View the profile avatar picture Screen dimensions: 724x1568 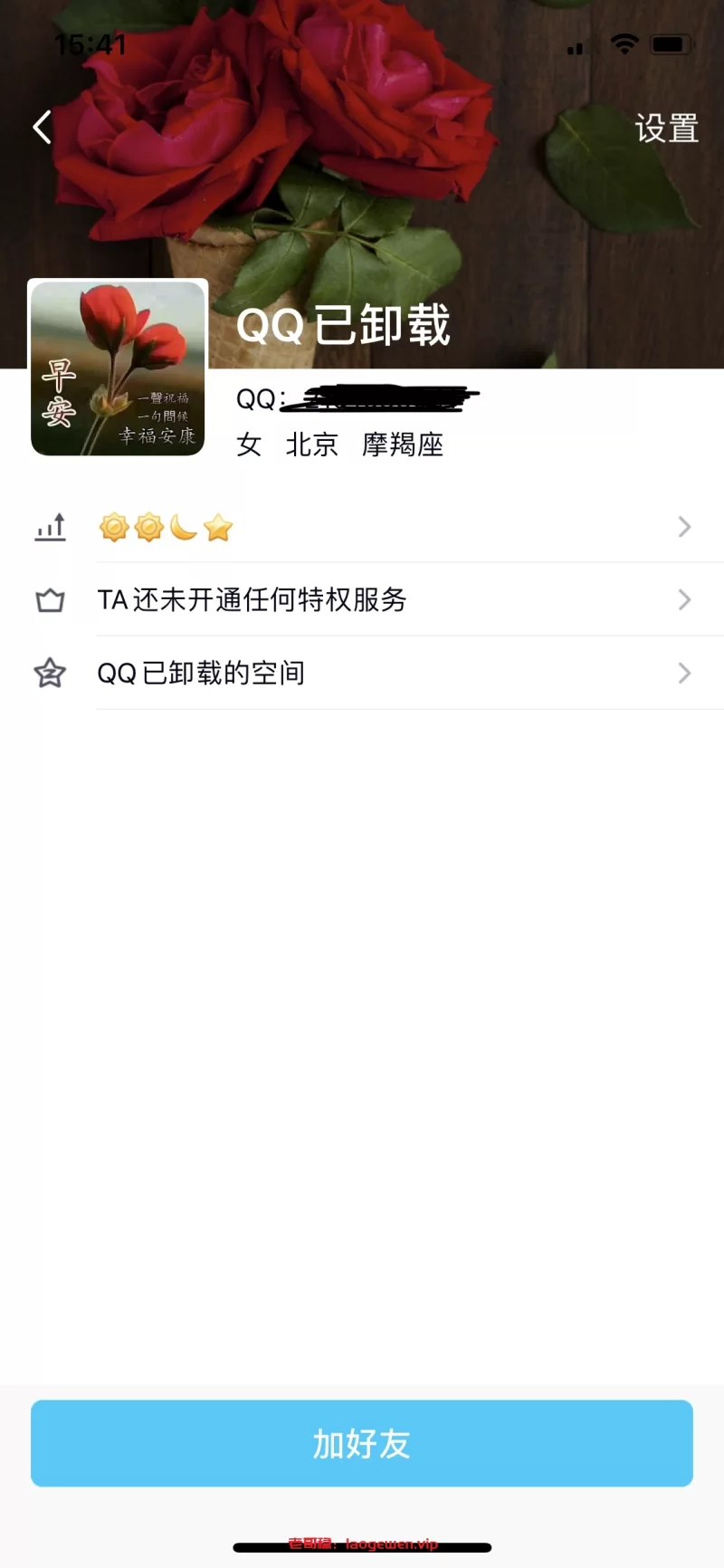[x=119, y=368]
